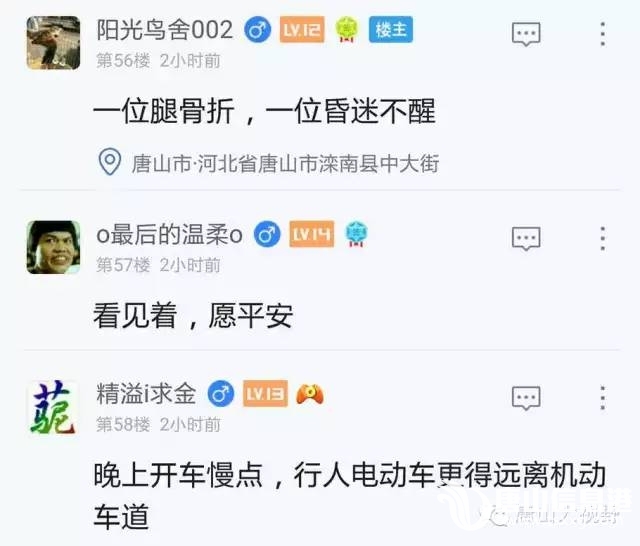View 精溢i求金's profile avatar
The height and width of the screenshot is (546, 640).
53,407
